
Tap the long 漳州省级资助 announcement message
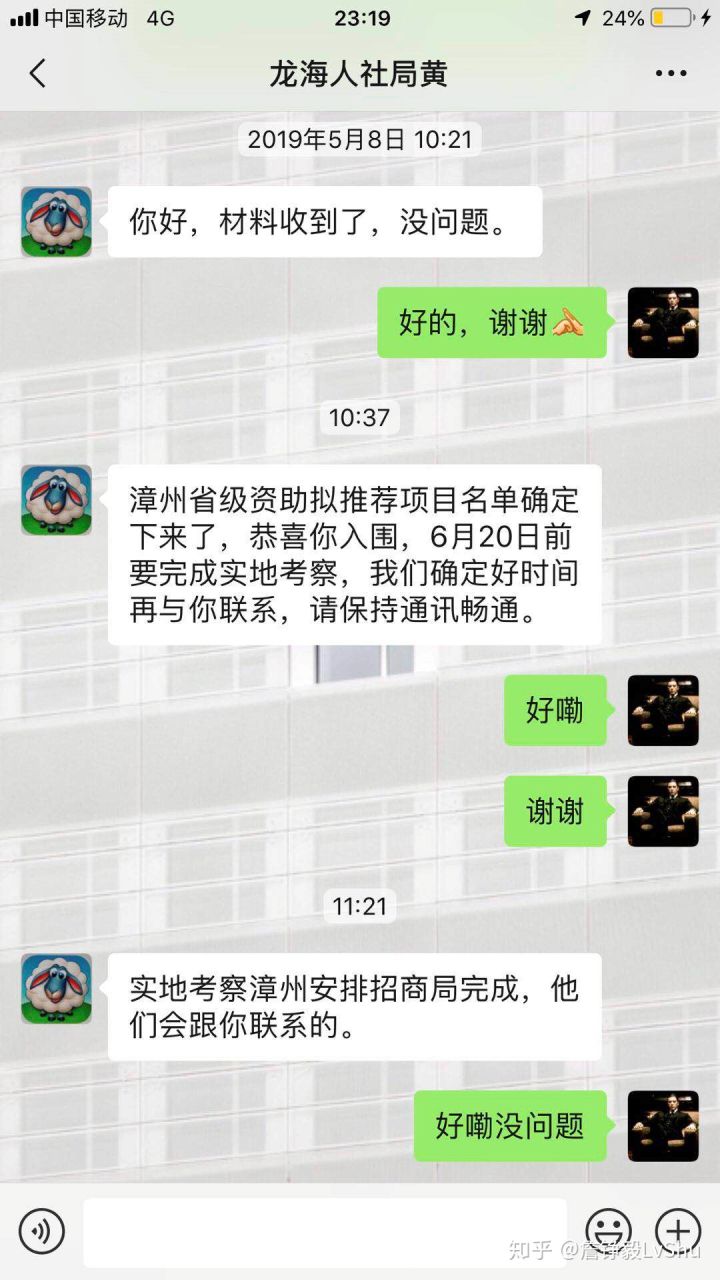[x=354, y=548]
